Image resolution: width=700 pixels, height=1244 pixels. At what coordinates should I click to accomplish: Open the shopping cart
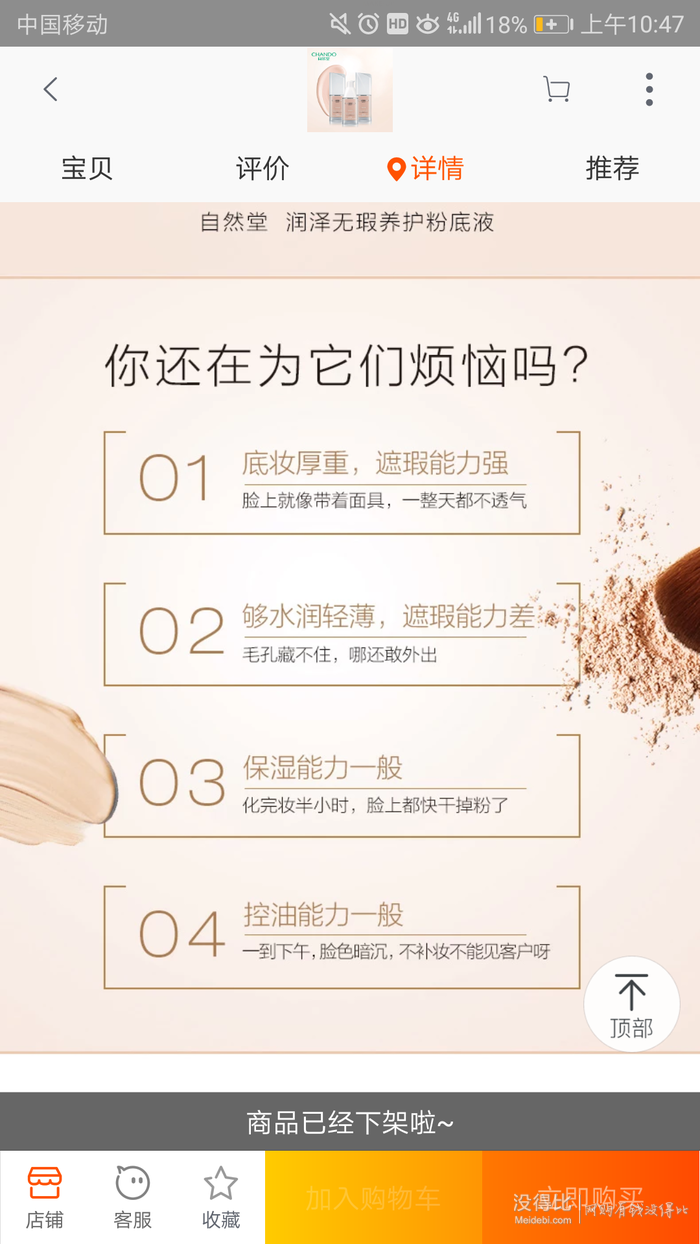tap(556, 90)
